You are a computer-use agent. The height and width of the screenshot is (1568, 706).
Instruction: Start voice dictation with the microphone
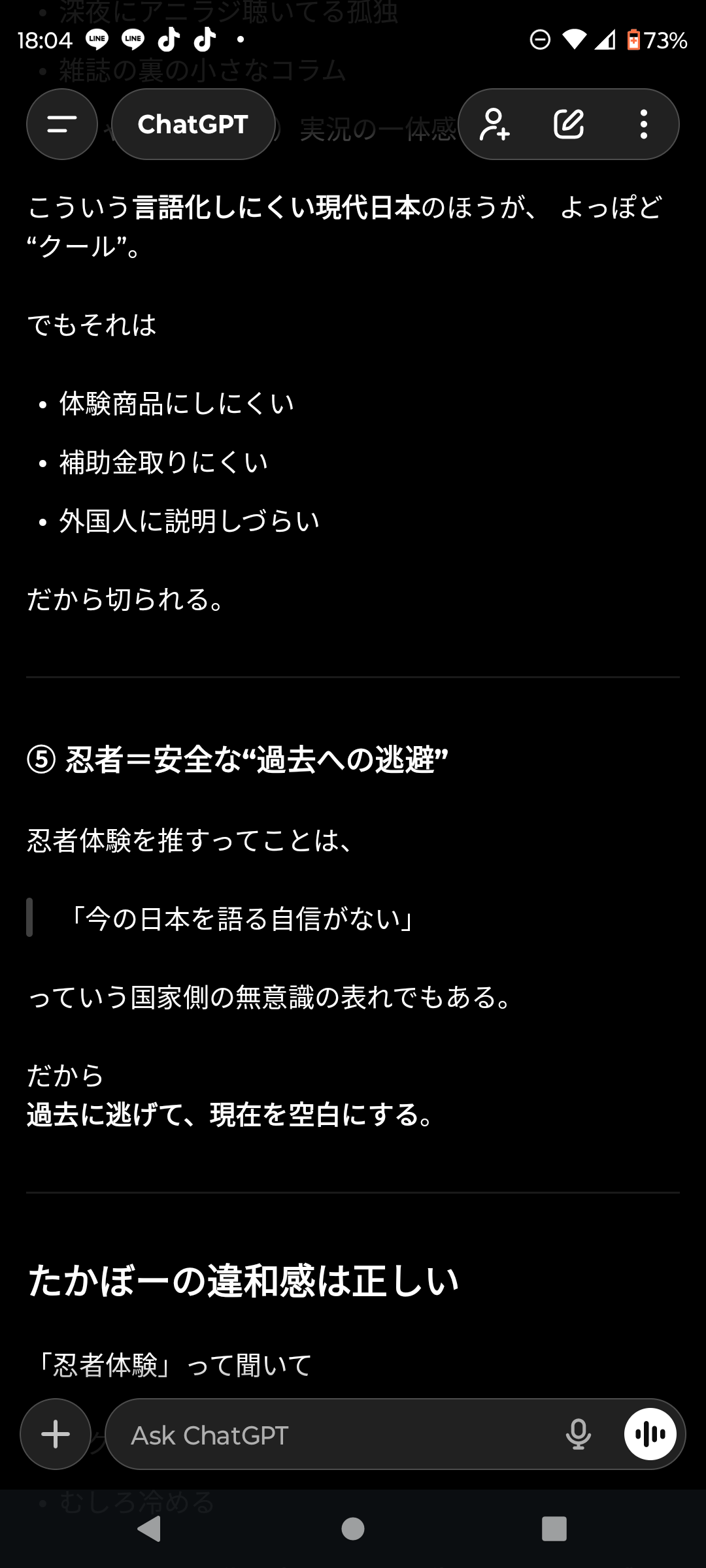pos(578,1434)
